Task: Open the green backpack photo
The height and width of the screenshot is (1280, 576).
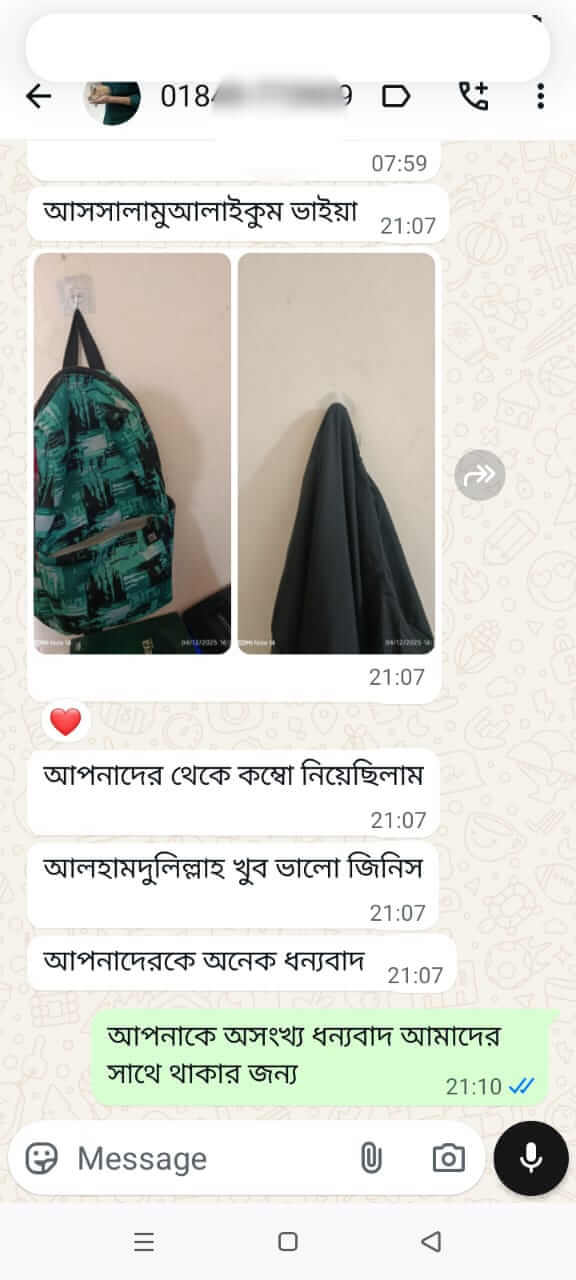Action: point(132,453)
